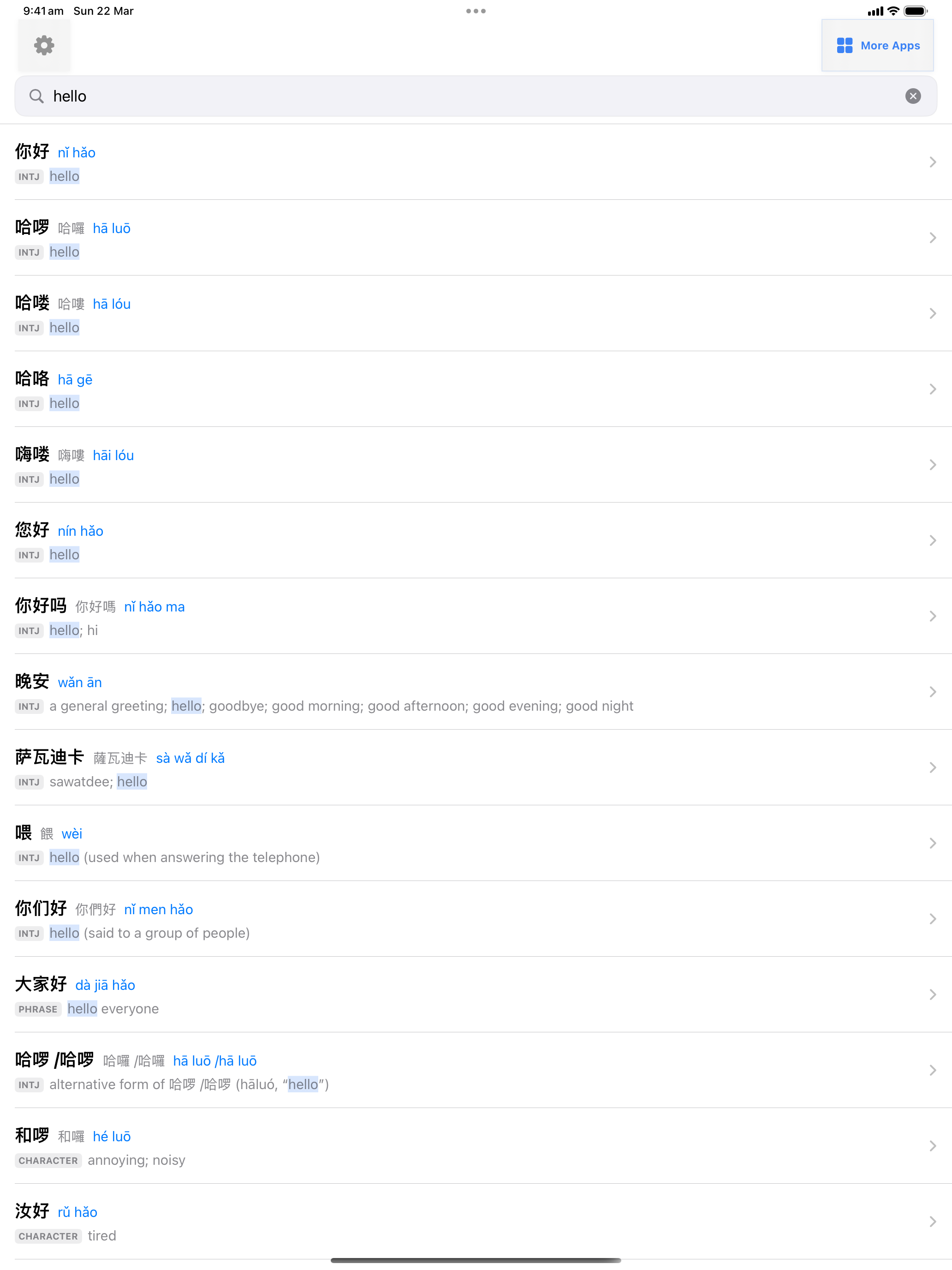The width and height of the screenshot is (952, 1270).
Task: Tap the home indicator bar
Action: [476, 1260]
